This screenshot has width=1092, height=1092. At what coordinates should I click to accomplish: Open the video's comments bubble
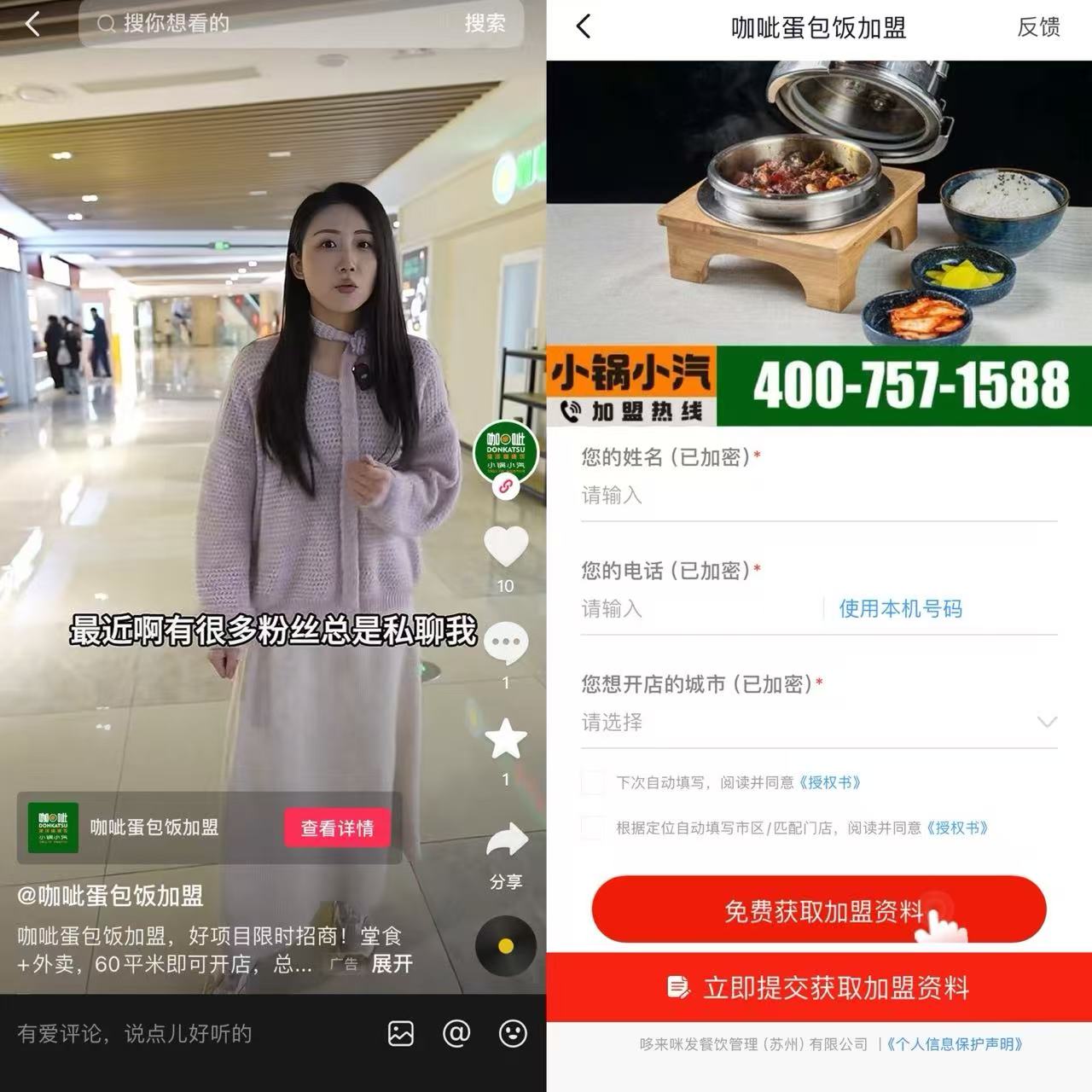coord(506,644)
